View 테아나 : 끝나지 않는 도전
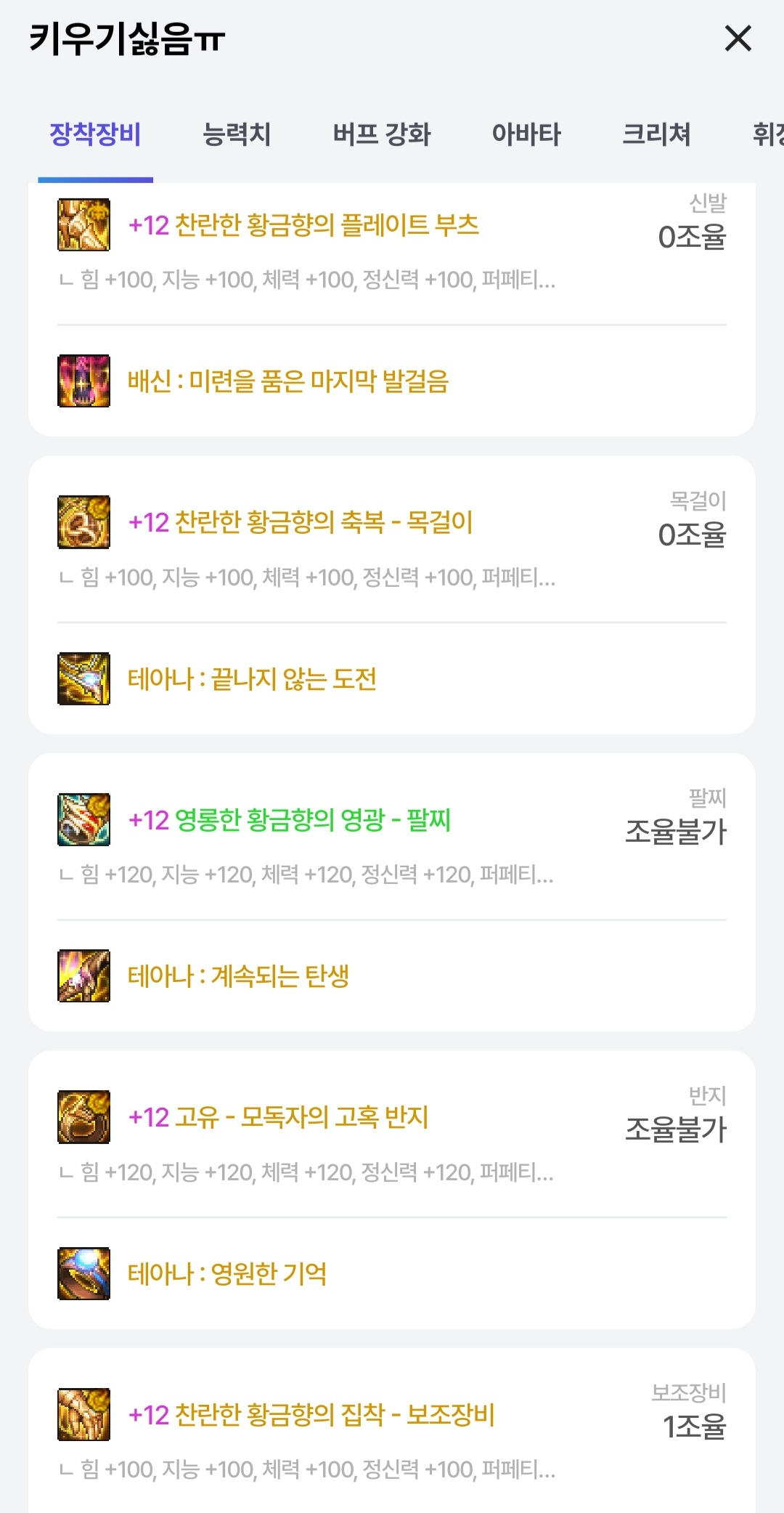 252,679
